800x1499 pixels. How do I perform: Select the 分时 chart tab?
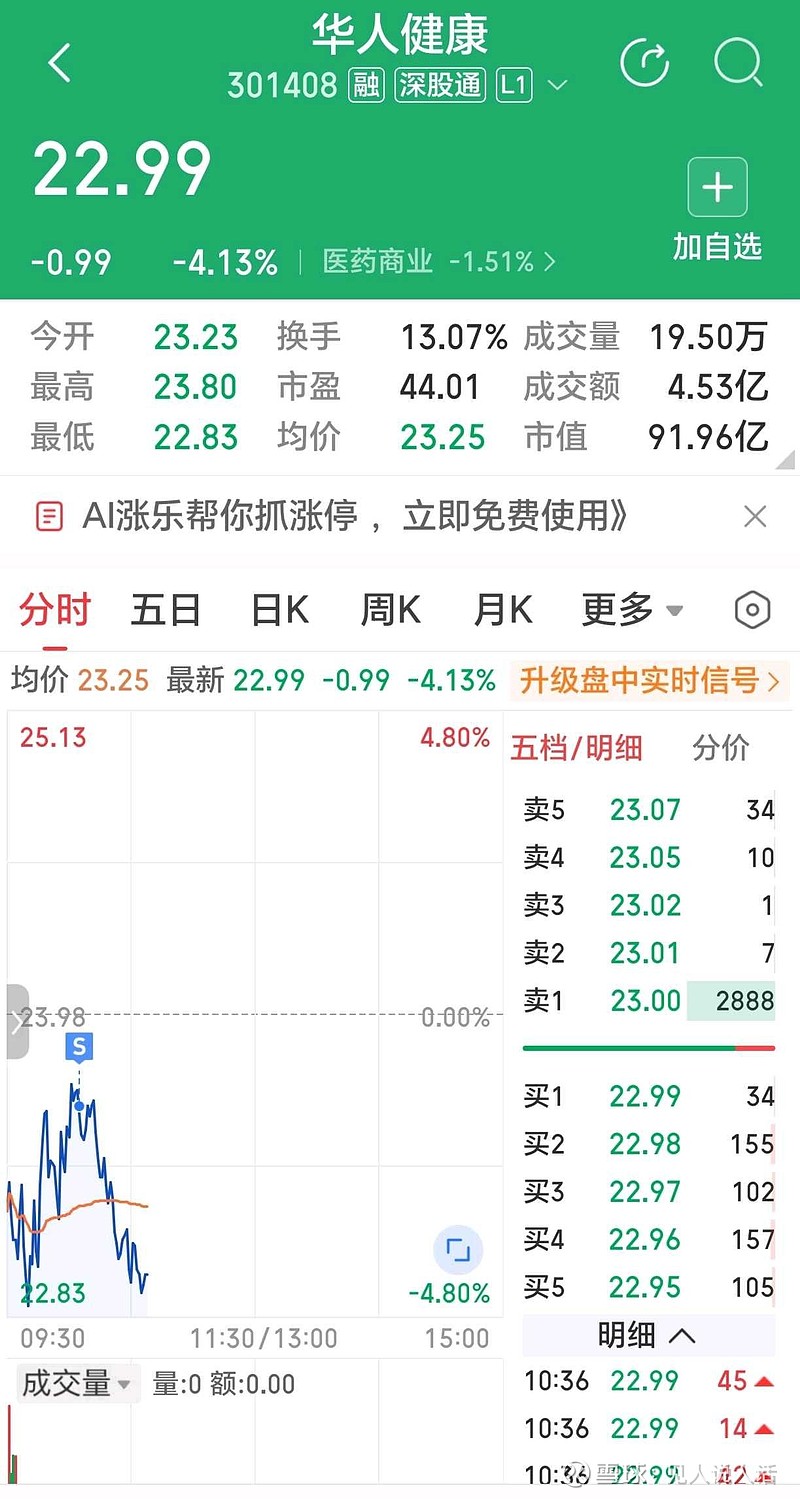55,609
